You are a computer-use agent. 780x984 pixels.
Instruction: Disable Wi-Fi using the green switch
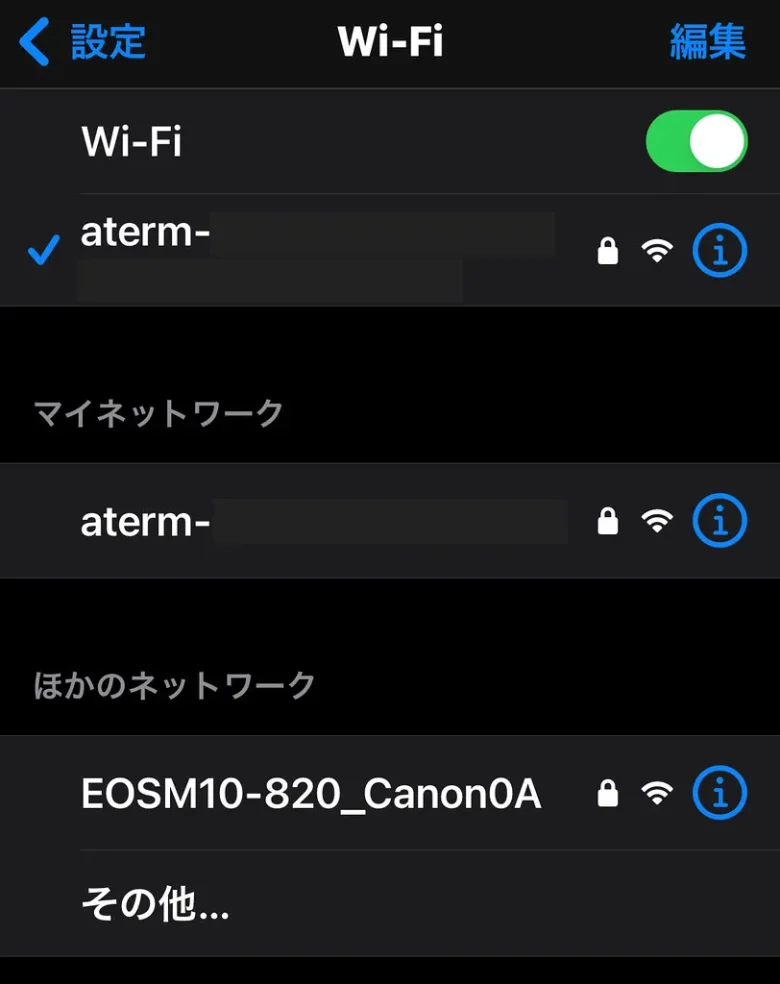(x=696, y=141)
